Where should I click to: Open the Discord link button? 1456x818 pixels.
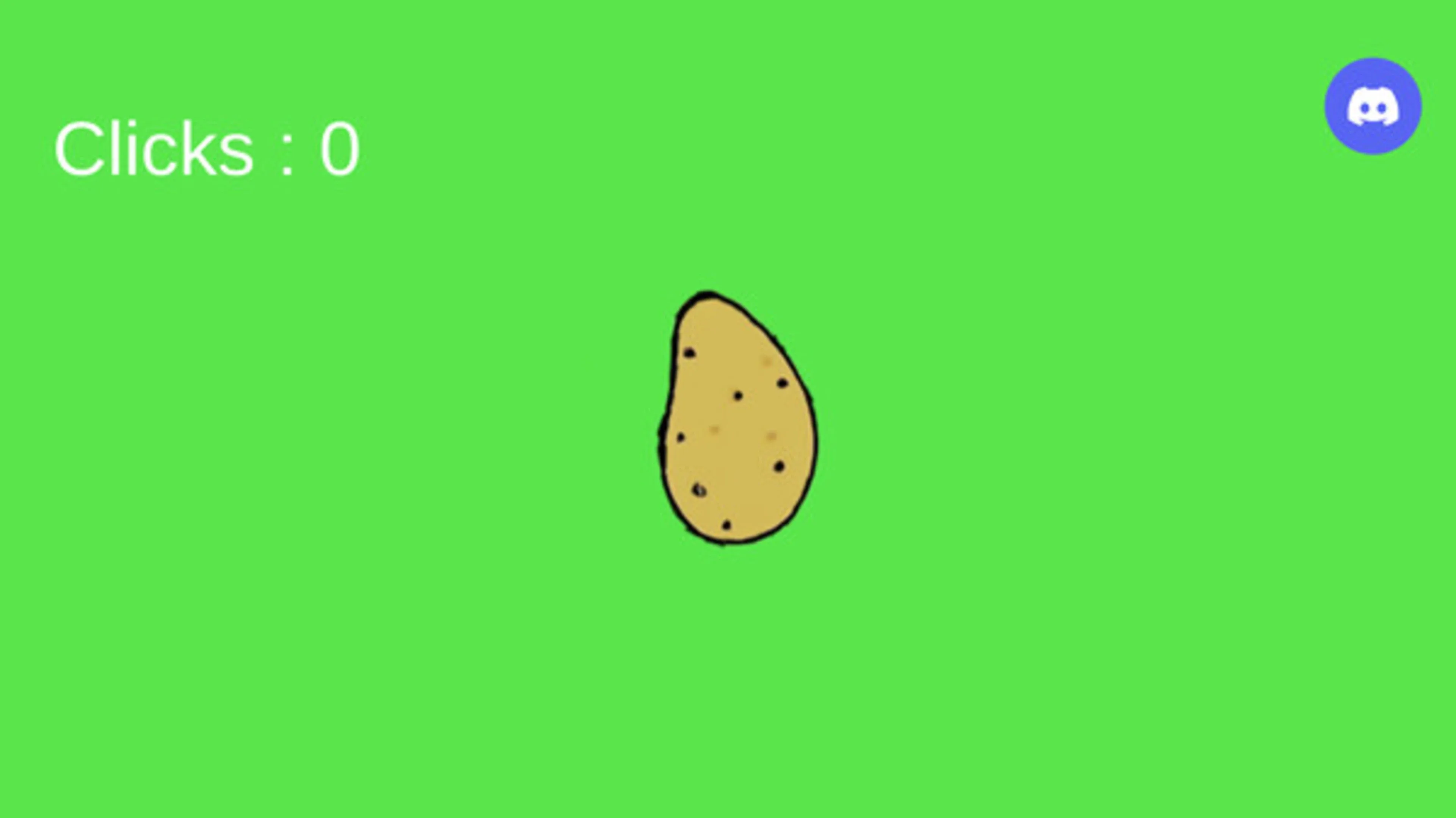[1372, 106]
